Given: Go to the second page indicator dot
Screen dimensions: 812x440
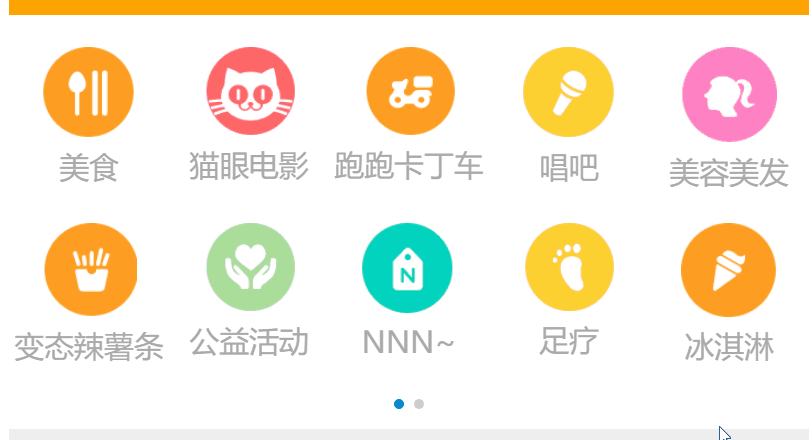Looking at the screenshot, I should click(x=419, y=404).
